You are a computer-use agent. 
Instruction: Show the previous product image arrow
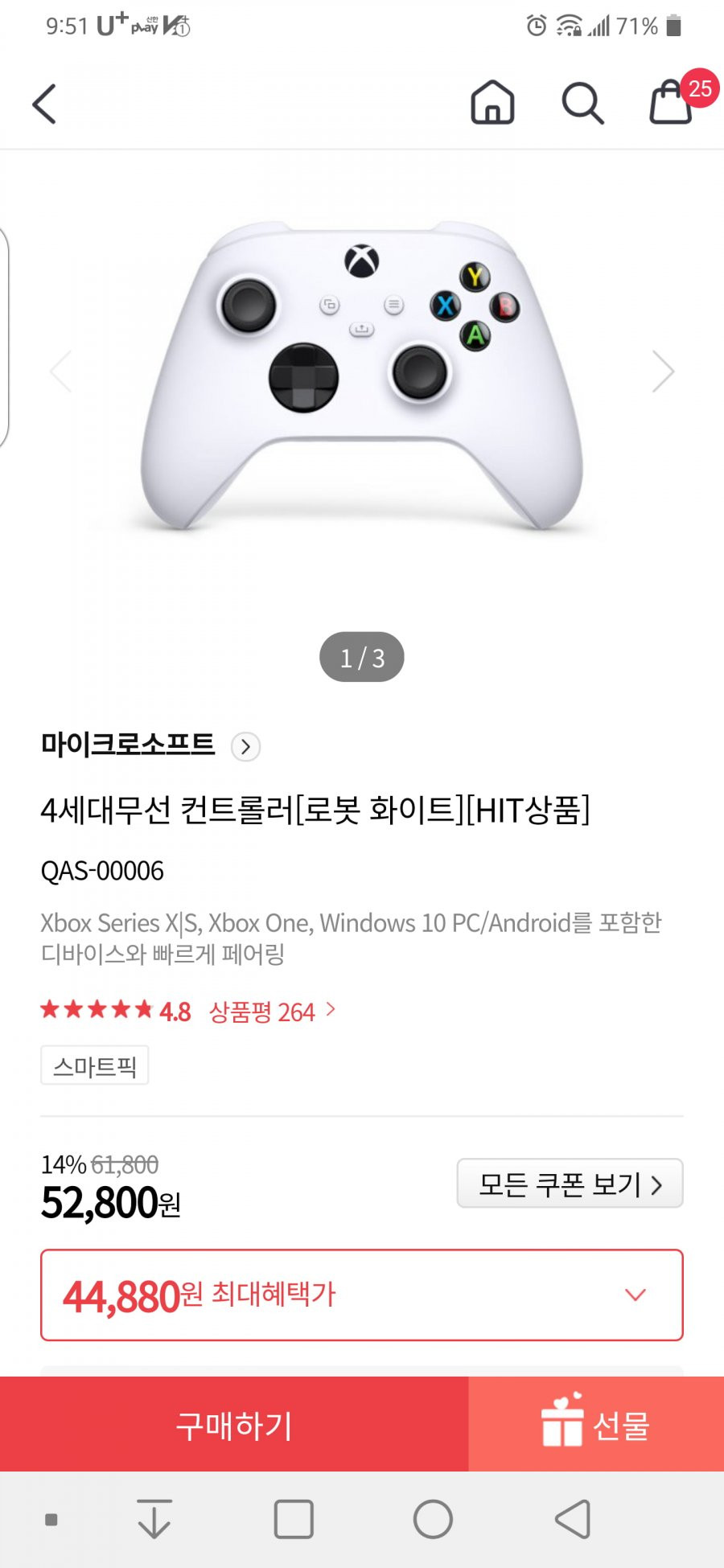61,371
